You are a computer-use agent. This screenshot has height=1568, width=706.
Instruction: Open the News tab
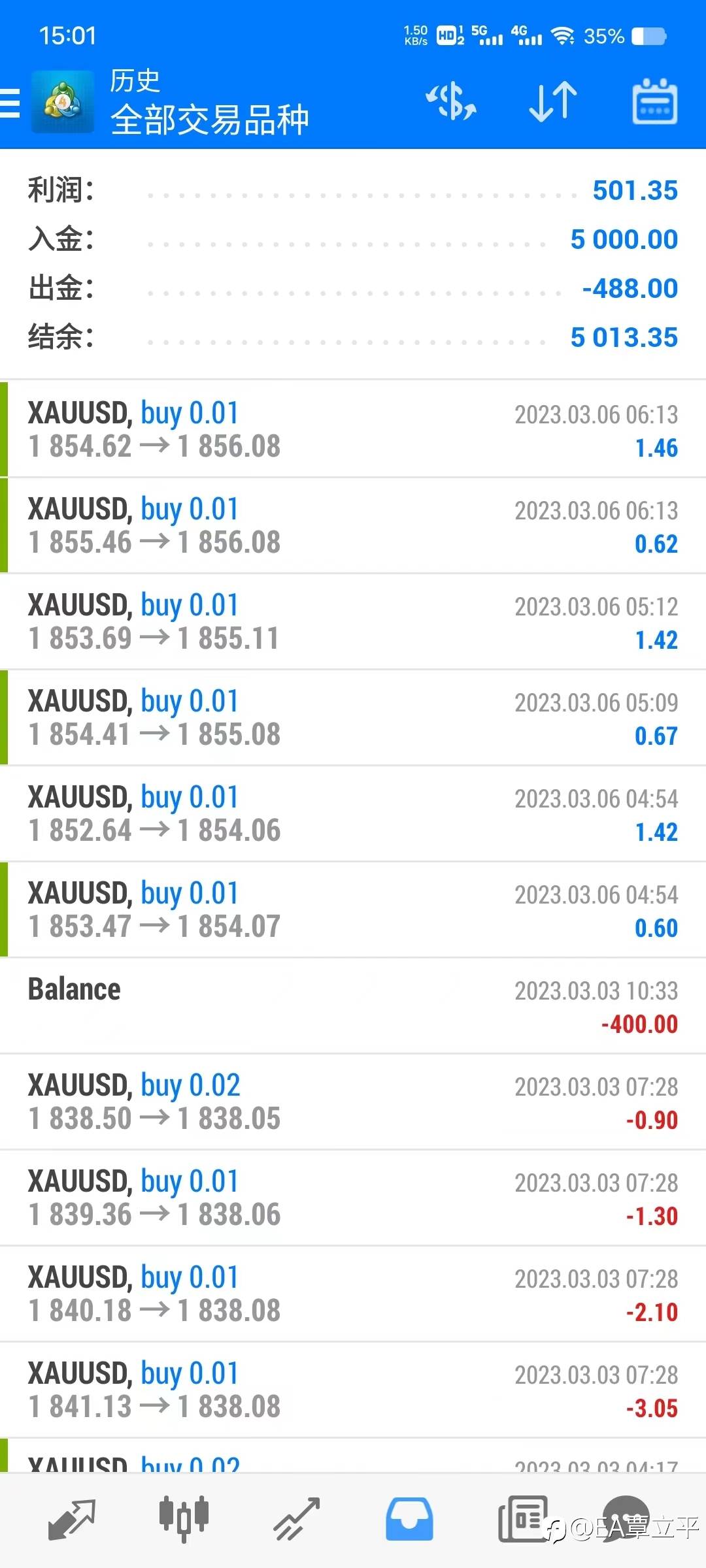click(x=523, y=1520)
